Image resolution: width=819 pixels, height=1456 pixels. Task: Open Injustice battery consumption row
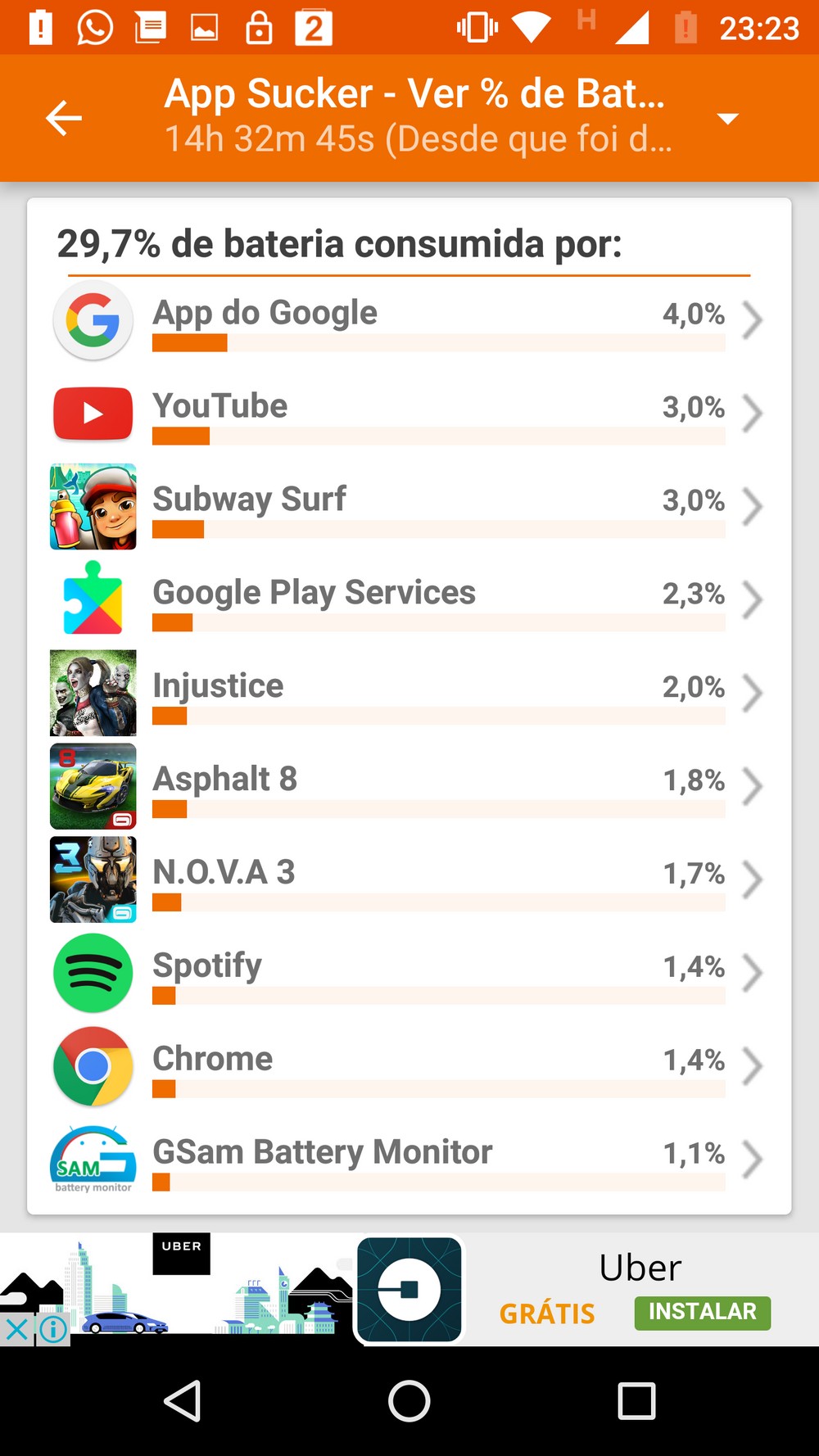point(409,694)
